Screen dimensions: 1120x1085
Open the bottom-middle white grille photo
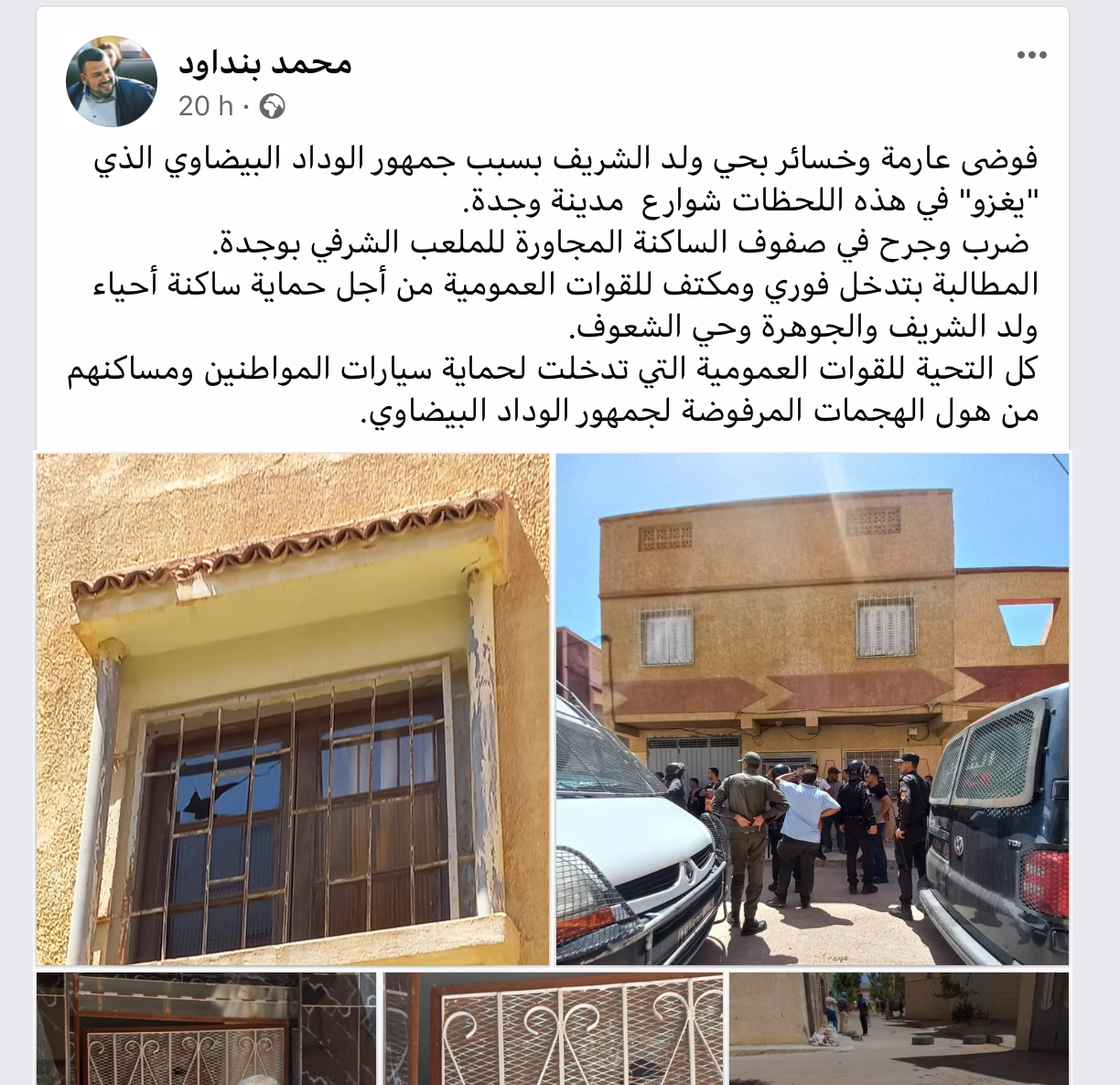(x=553, y=1028)
